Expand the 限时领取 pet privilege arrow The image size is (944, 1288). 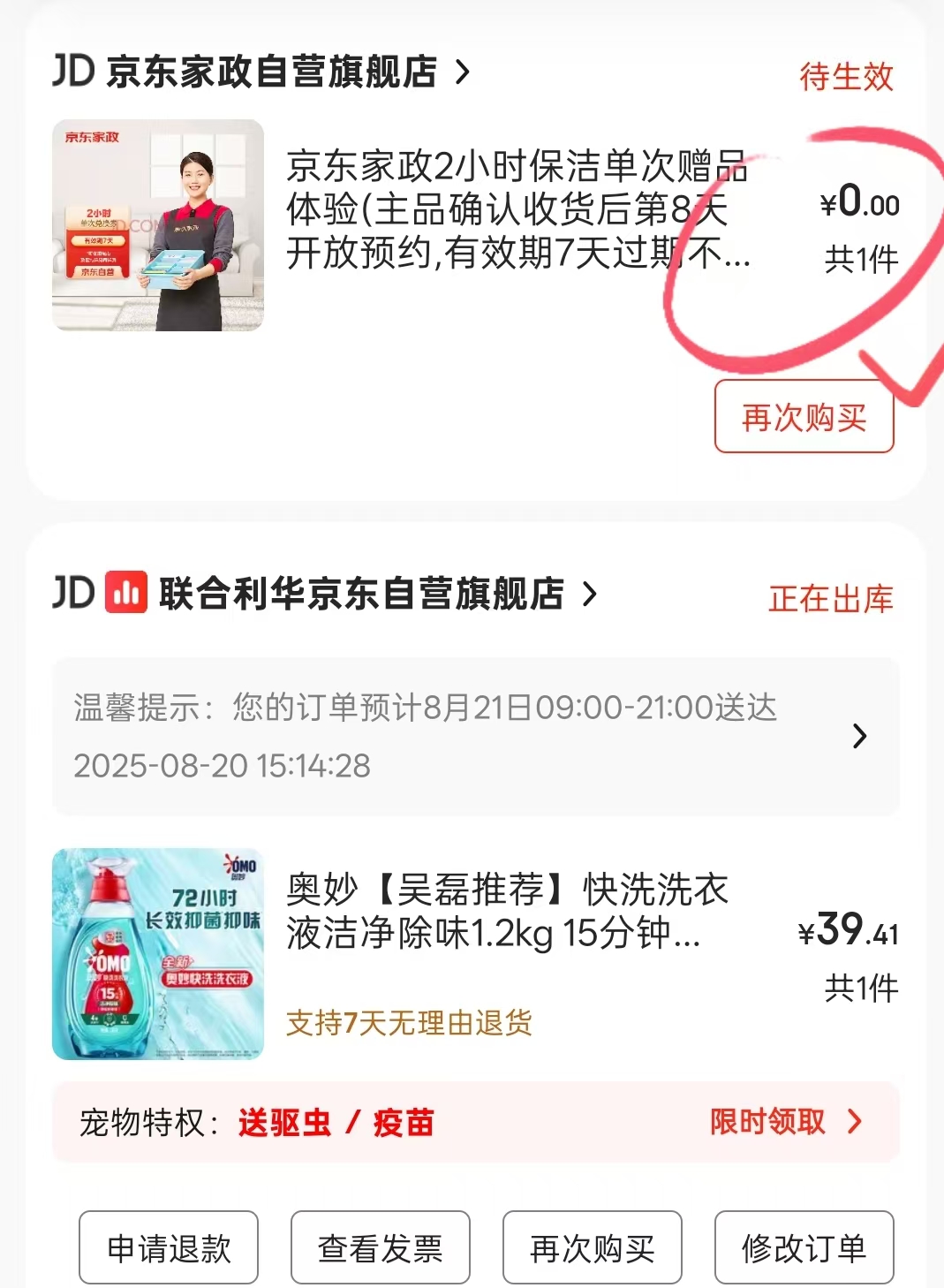point(854,1123)
